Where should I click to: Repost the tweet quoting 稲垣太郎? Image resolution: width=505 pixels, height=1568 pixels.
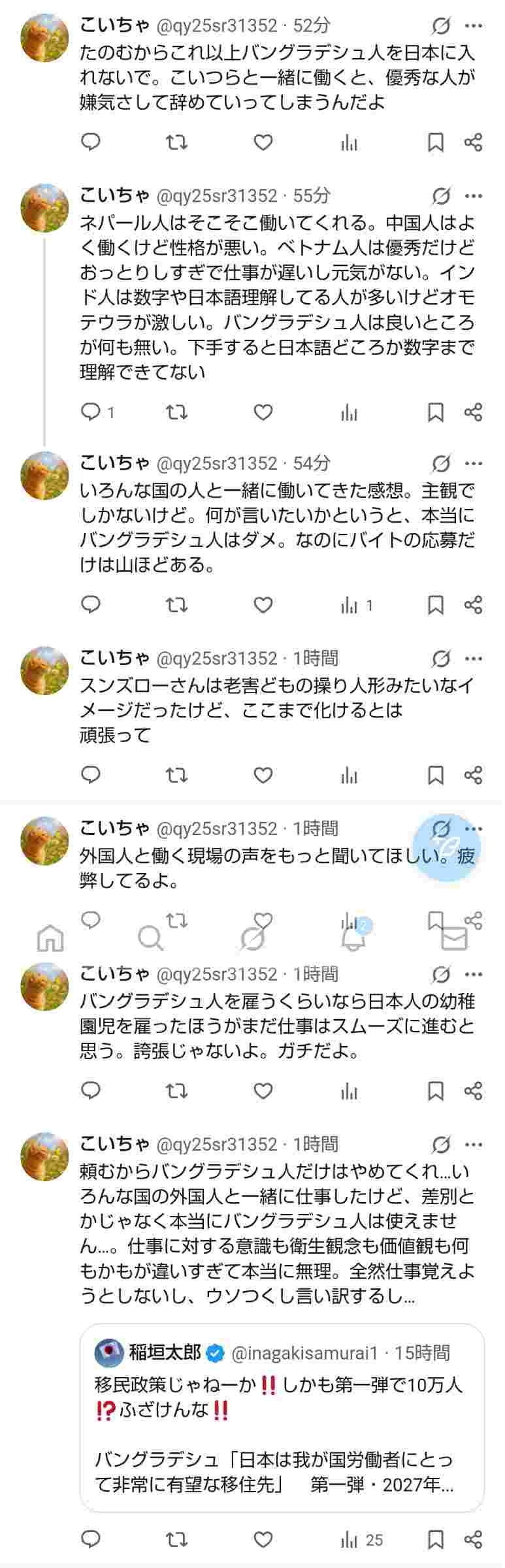(x=176, y=1540)
